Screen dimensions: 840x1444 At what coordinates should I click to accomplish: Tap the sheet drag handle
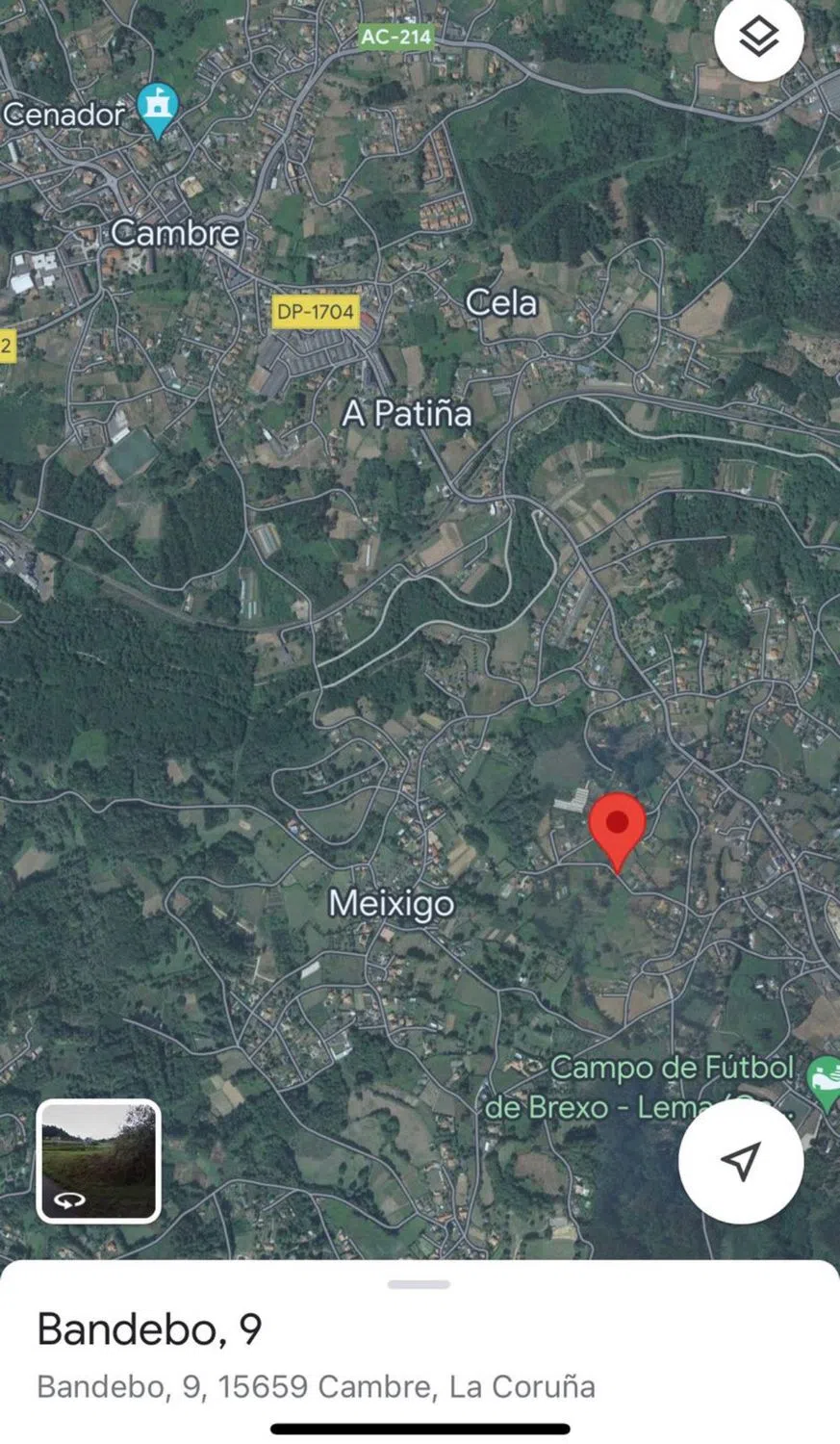tap(419, 1284)
